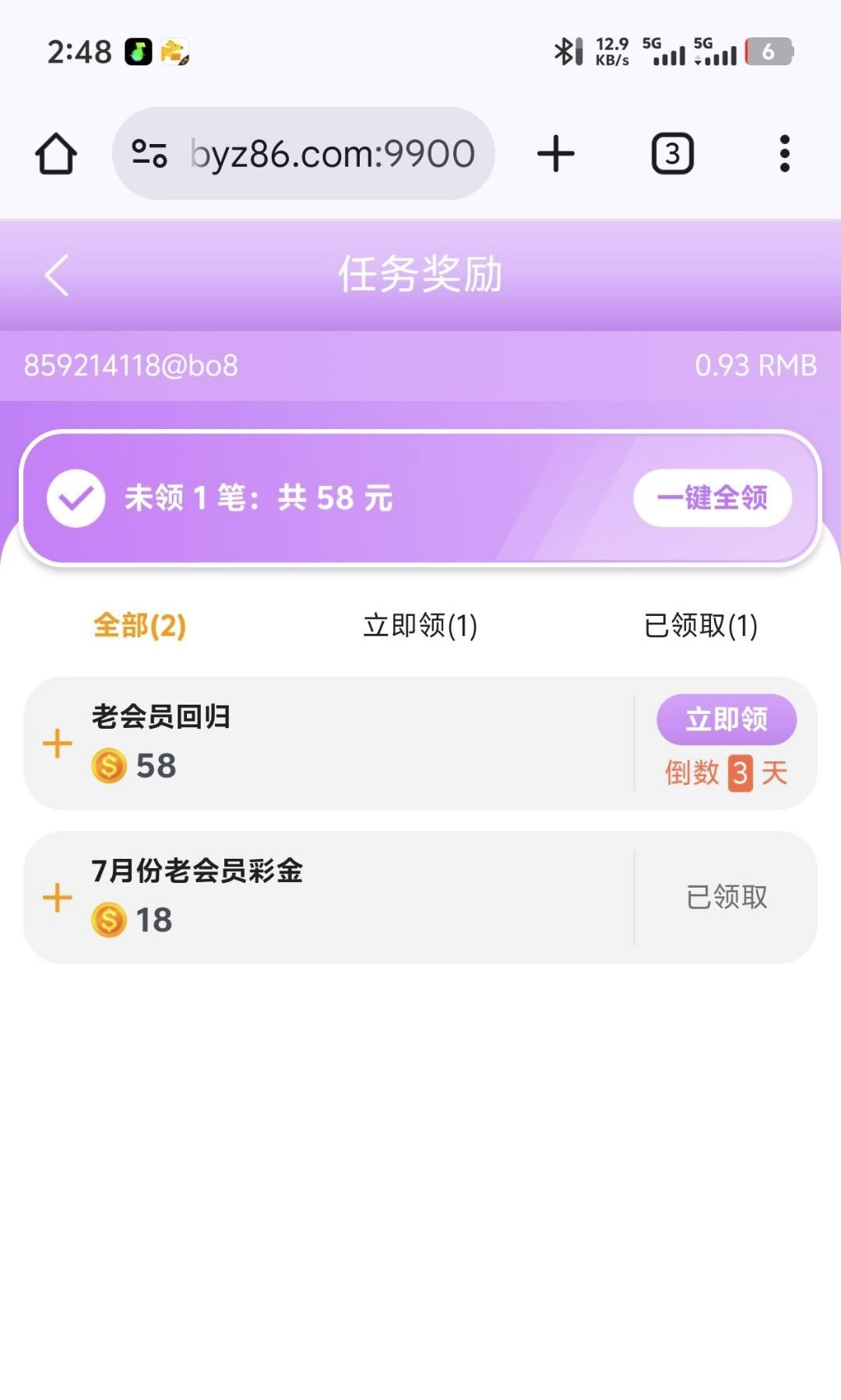Switch to the 全部(2) tab
Image resolution: width=841 pixels, height=1400 pixels.
[140, 625]
